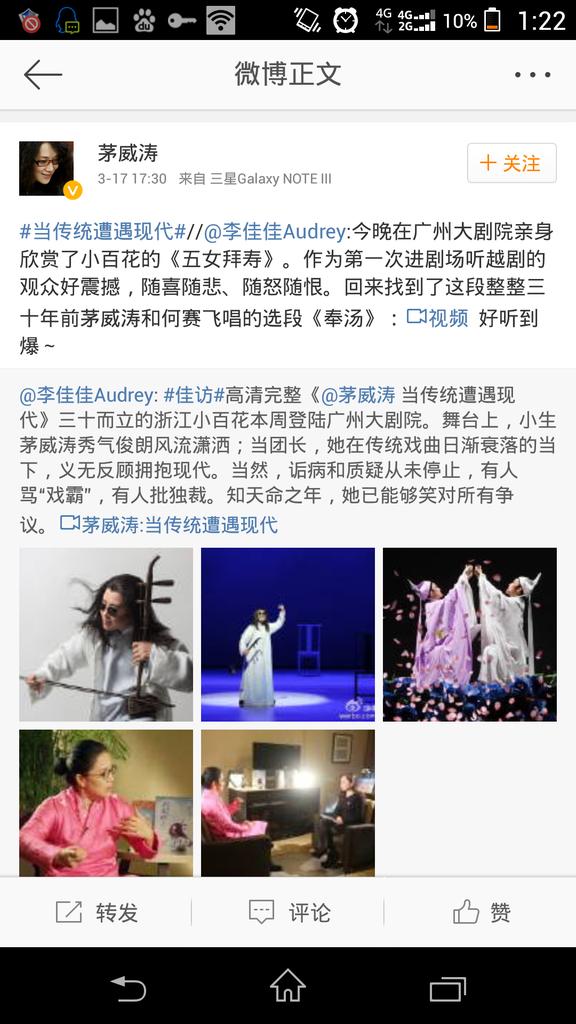Open 茅威涛's profile avatar
This screenshot has width=576, height=1024.
[46, 168]
